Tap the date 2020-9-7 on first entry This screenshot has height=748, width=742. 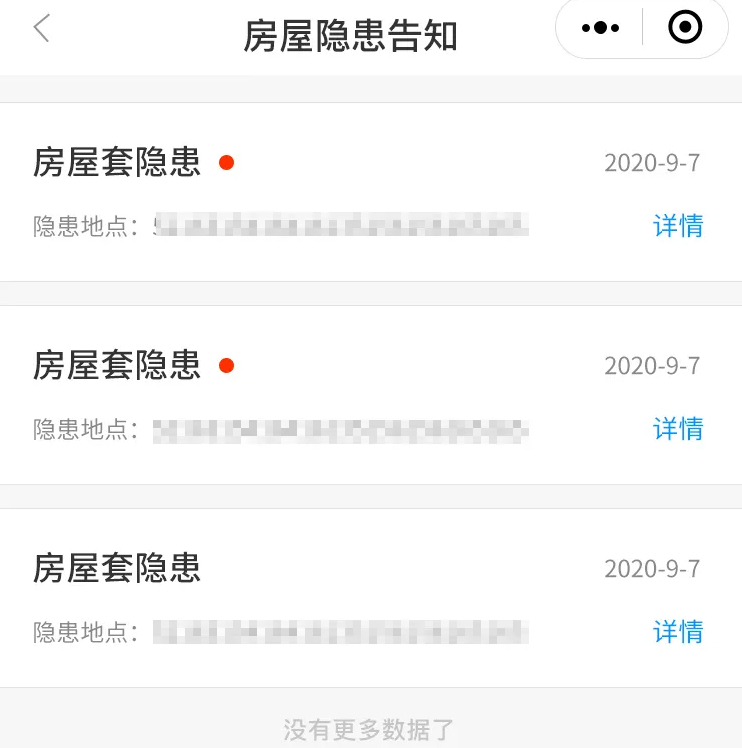(x=650, y=162)
